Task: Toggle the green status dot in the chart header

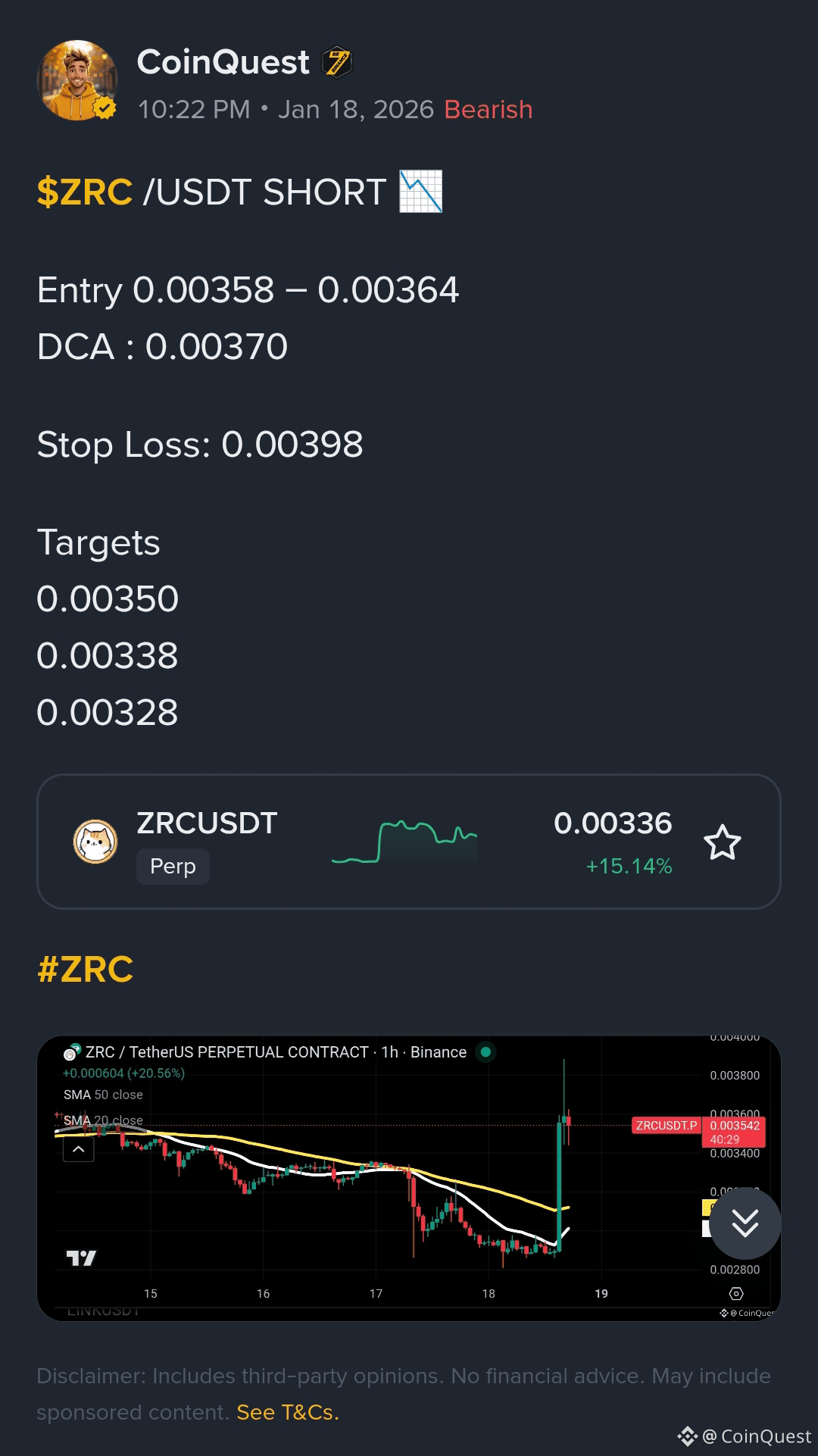Action: point(485,1052)
